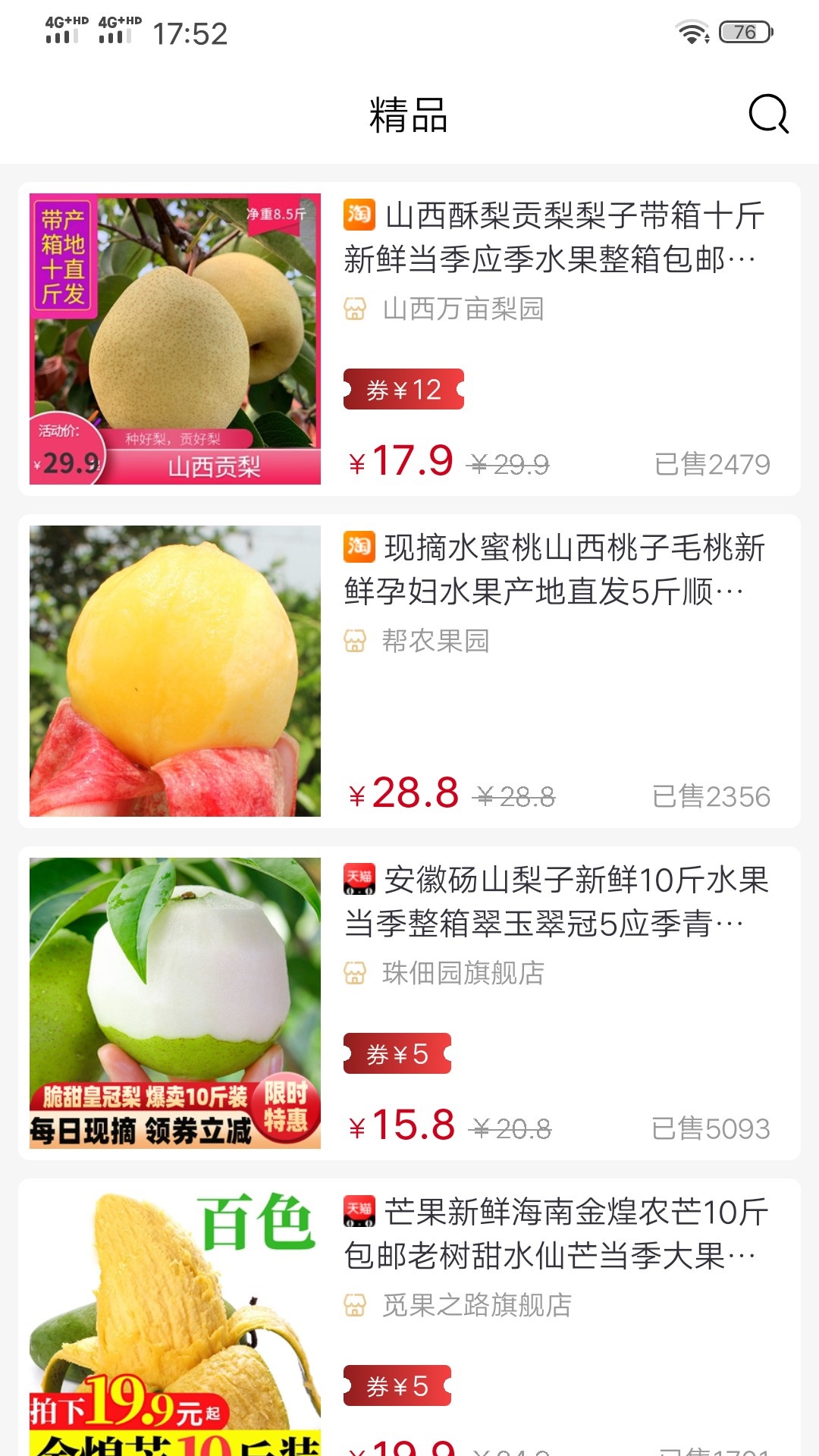Image resolution: width=819 pixels, height=1456 pixels.
Task: Click the Taobao icon beside 水蜜桃 listing
Action: (359, 549)
